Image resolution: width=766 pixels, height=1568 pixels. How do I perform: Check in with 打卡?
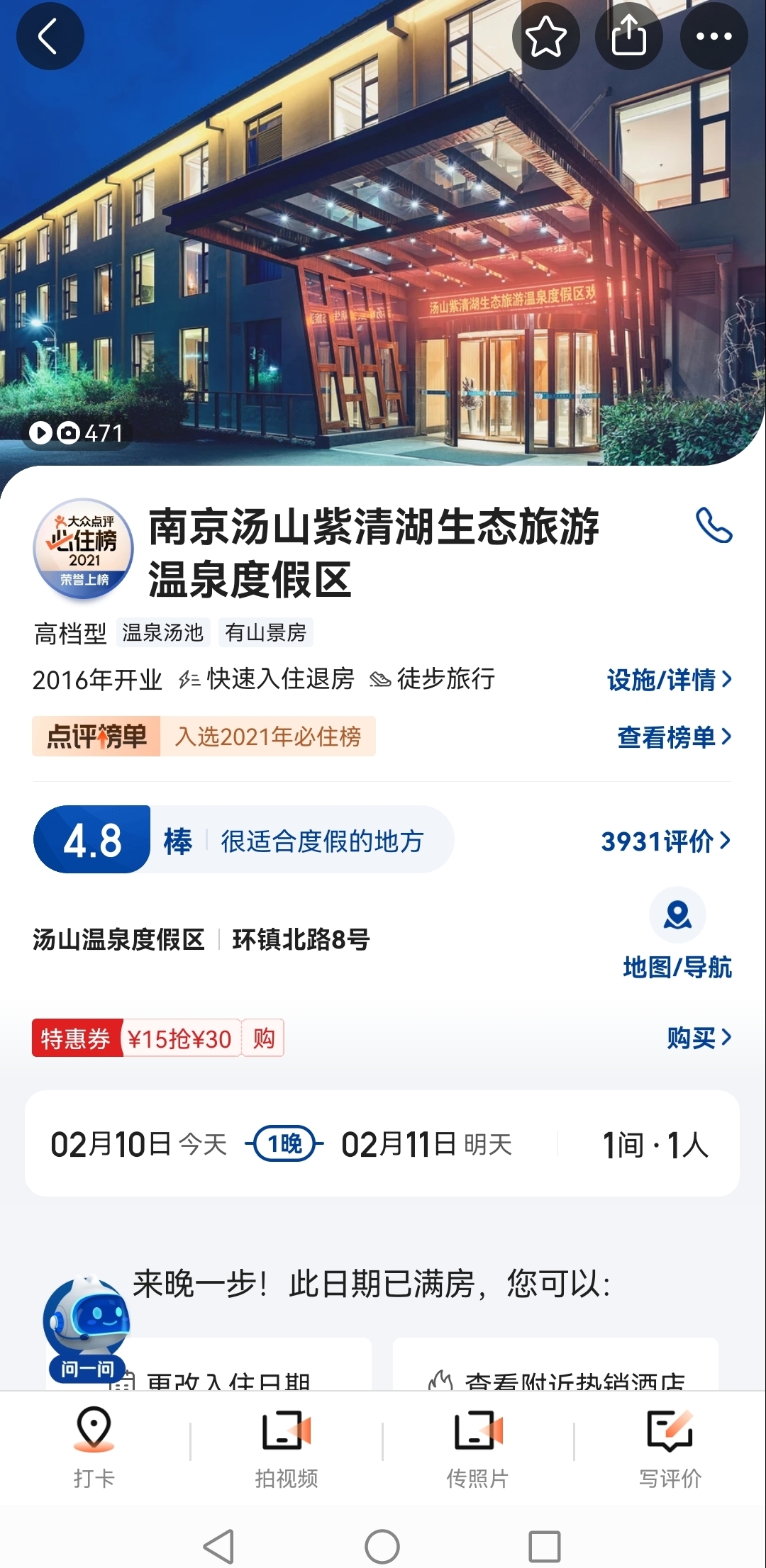pyautogui.click(x=94, y=1446)
